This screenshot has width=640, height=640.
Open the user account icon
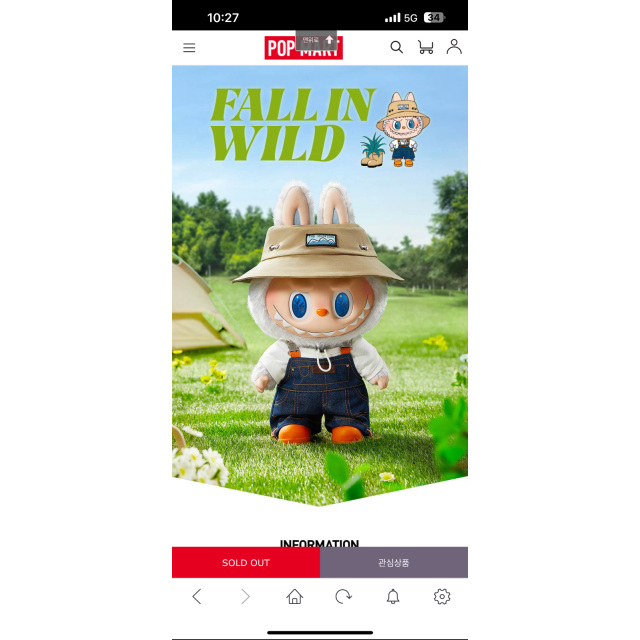[x=454, y=47]
